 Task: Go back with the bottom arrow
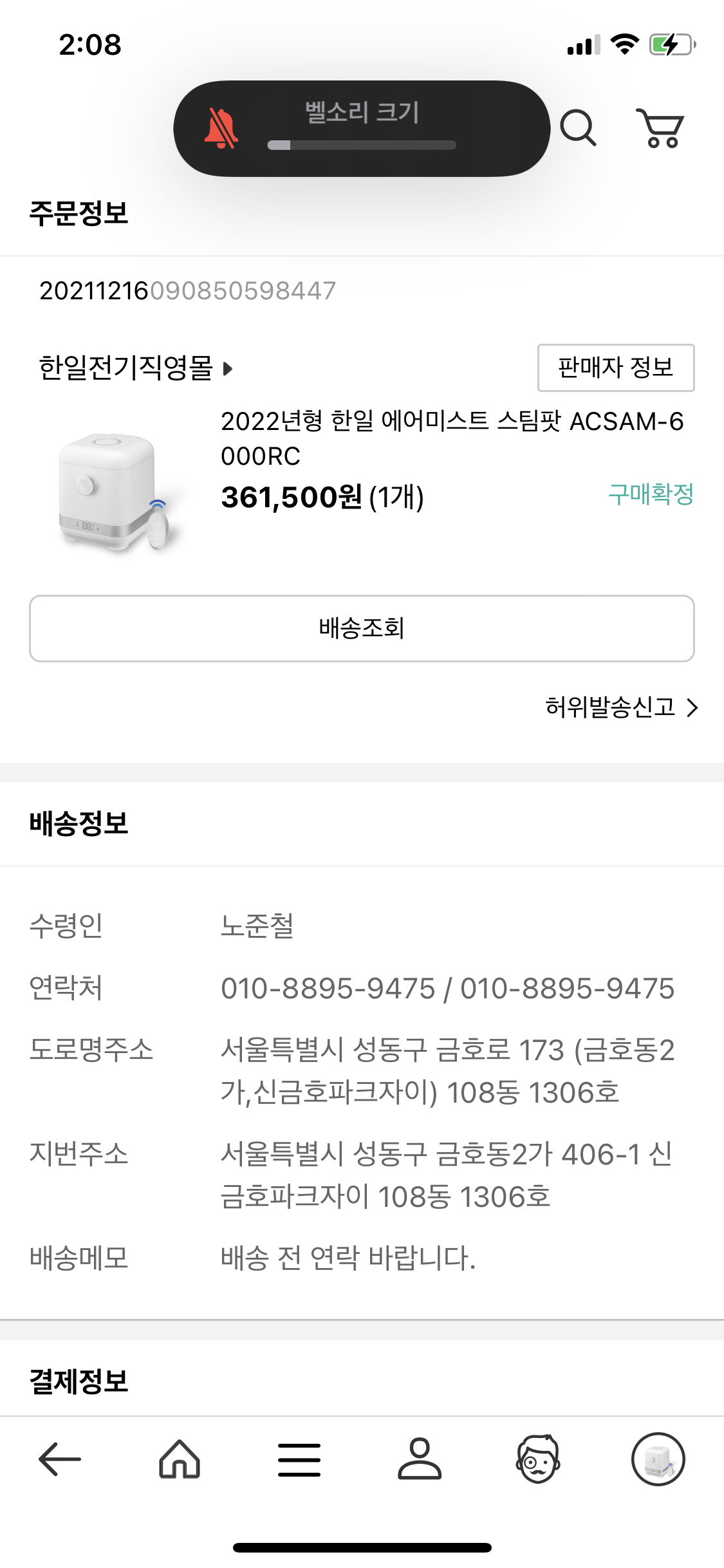click(x=60, y=1459)
